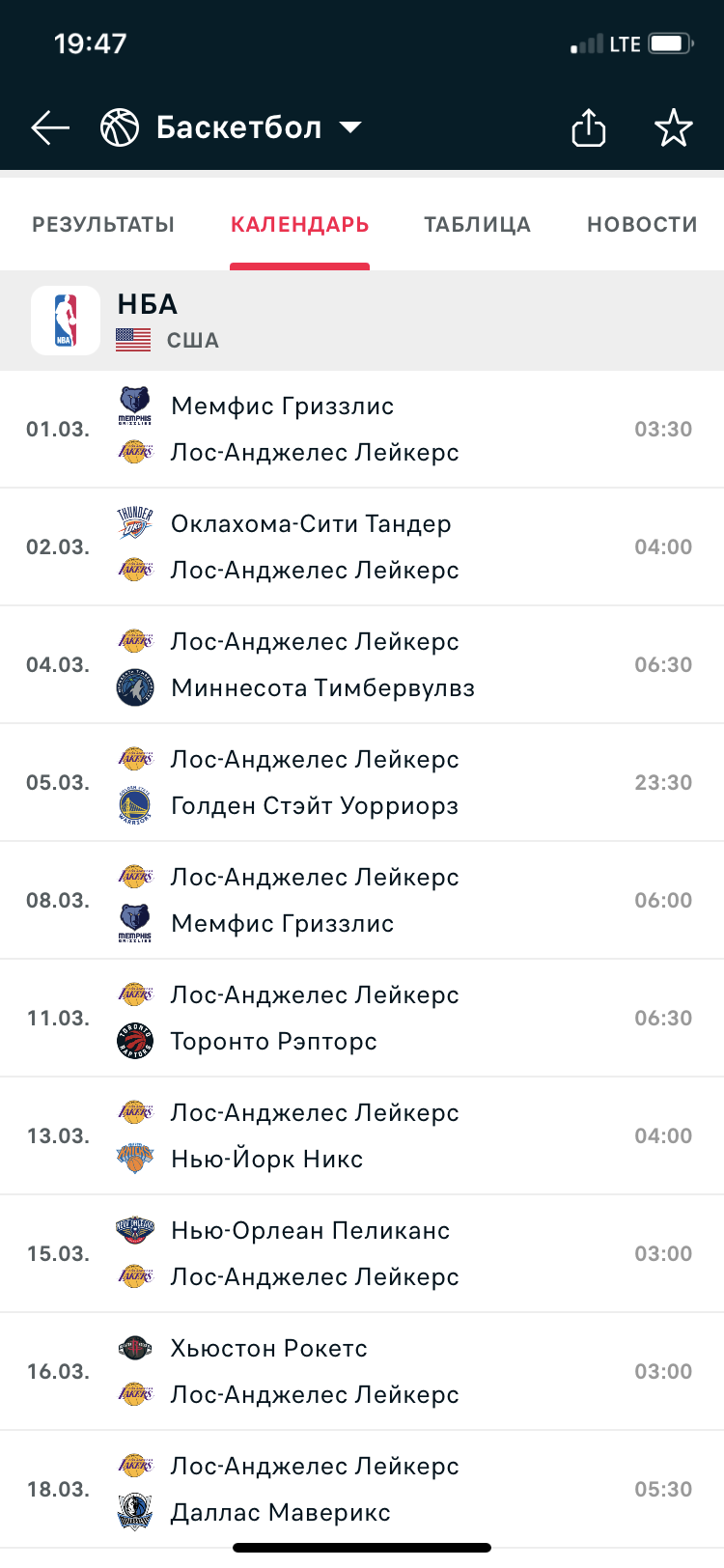Share this team calendar

tap(589, 127)
